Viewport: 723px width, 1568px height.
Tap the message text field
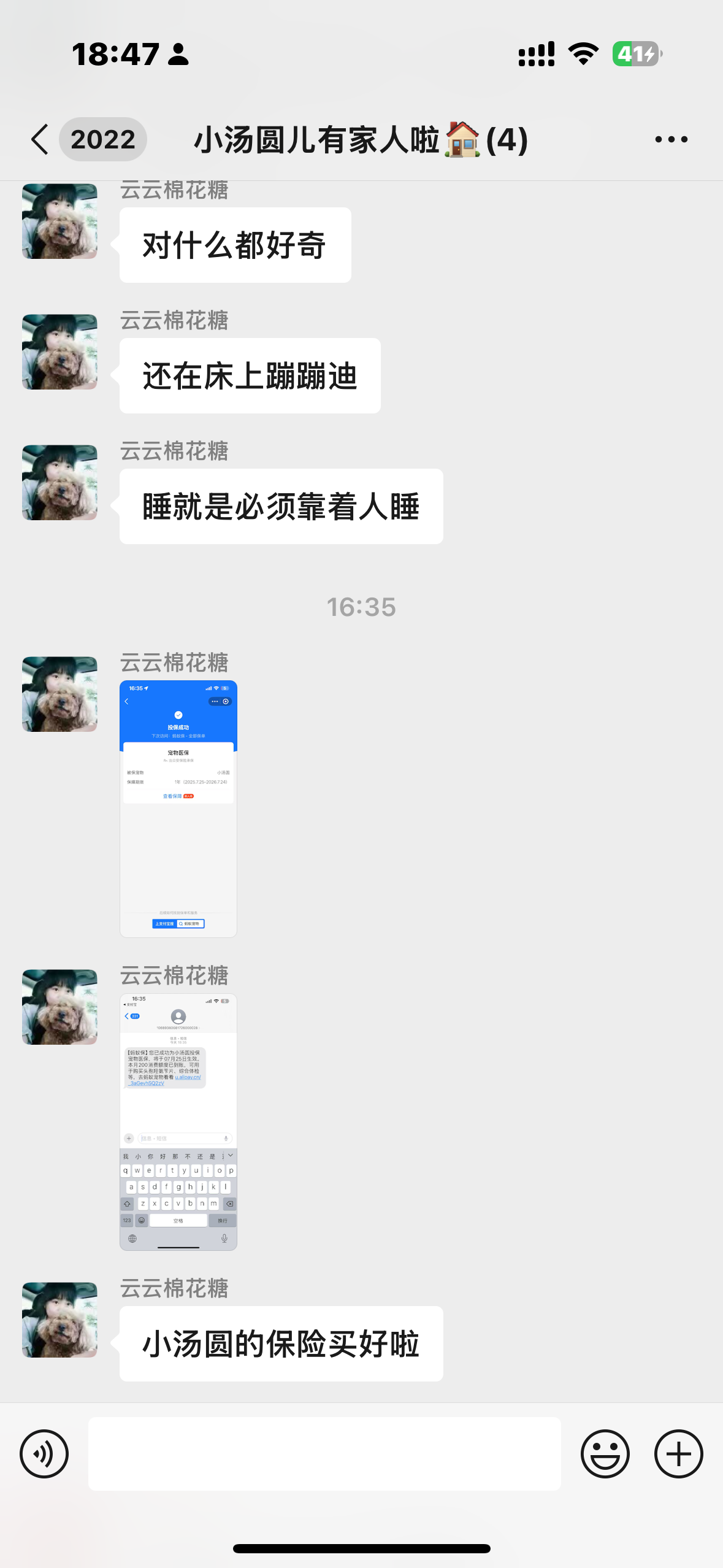click(324, 1454)
